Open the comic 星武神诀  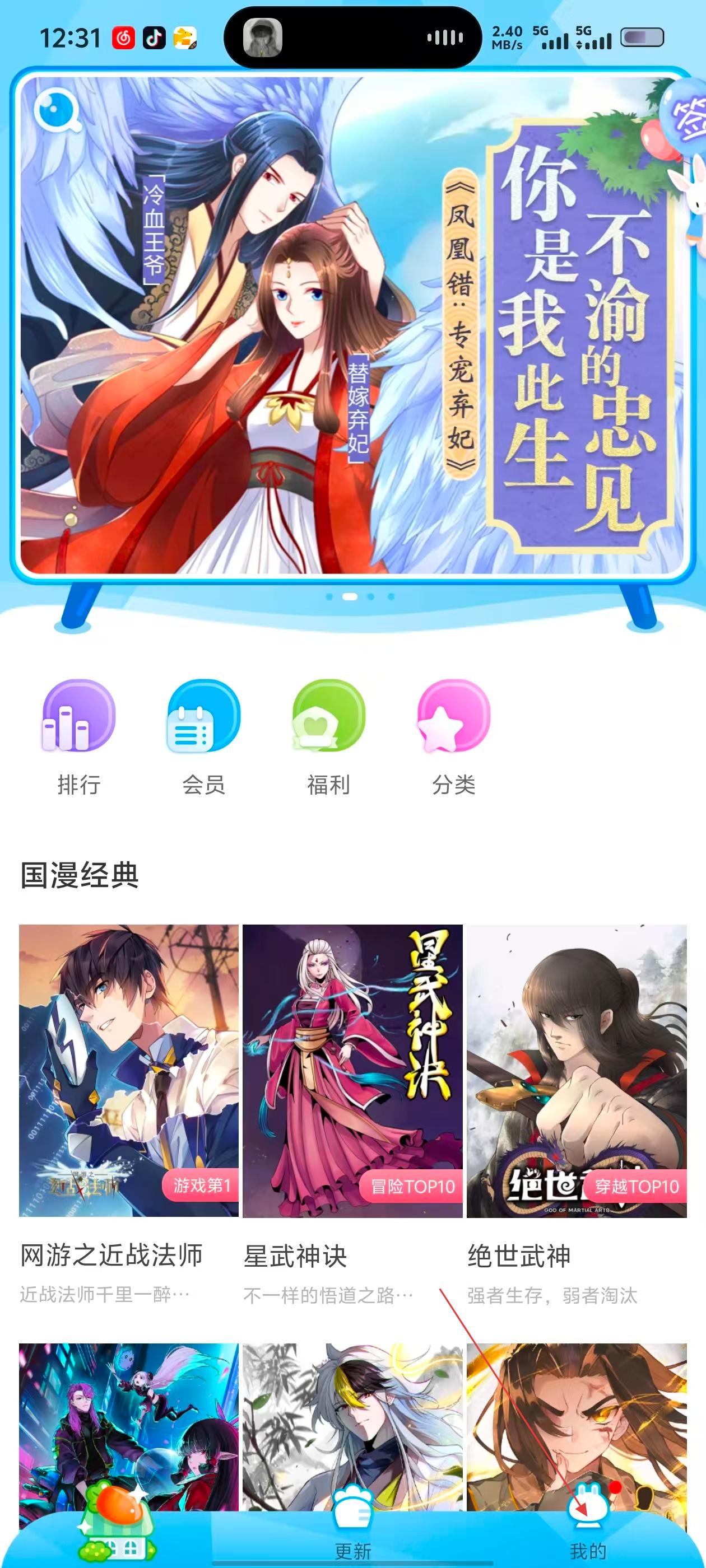coord(352,1071)
